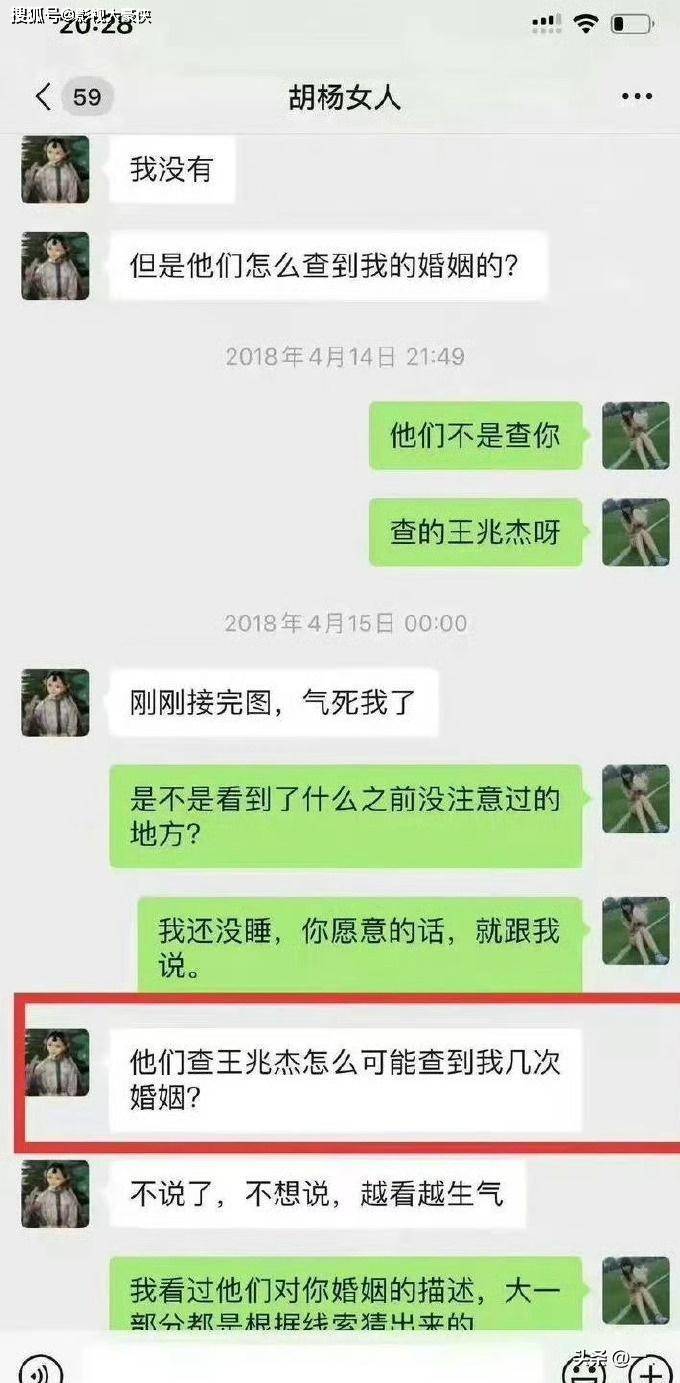Open the plus attachment menu
The image size is (680, 1383).
pyautogui.click(x=651, y=1369)
